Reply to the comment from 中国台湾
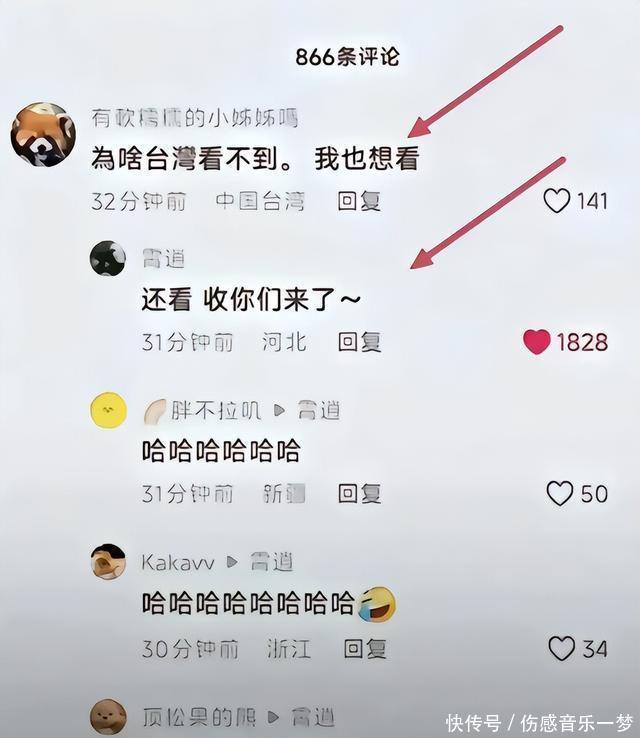640x738 pixels. [359, 201]
